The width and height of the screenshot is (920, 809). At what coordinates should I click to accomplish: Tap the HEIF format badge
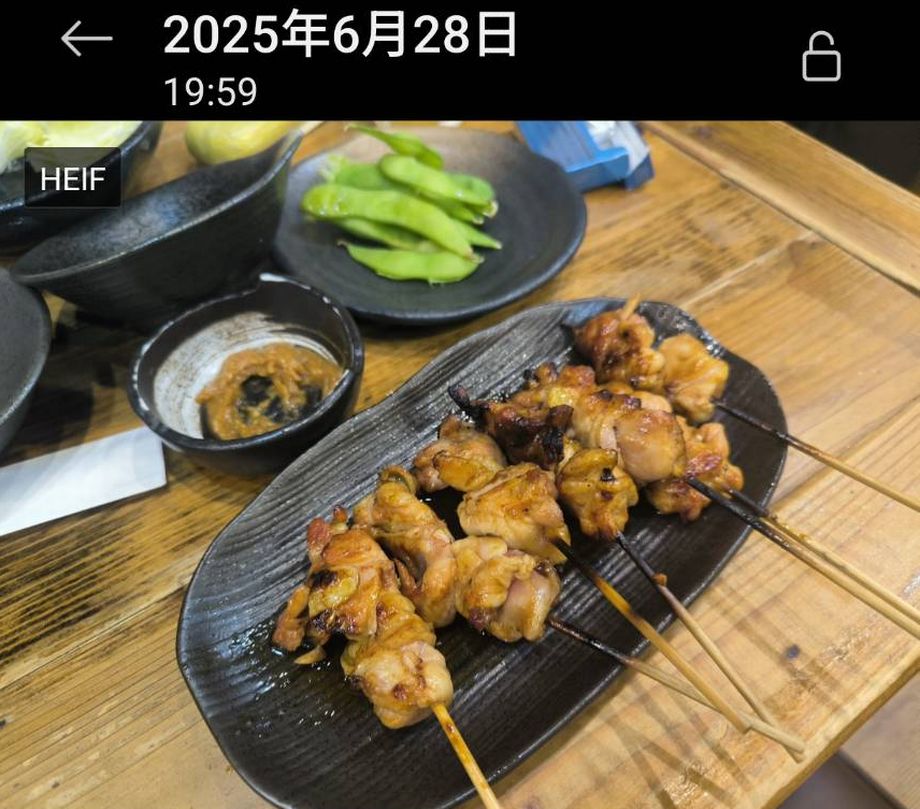pyautogui.click(x=72, y=178)
